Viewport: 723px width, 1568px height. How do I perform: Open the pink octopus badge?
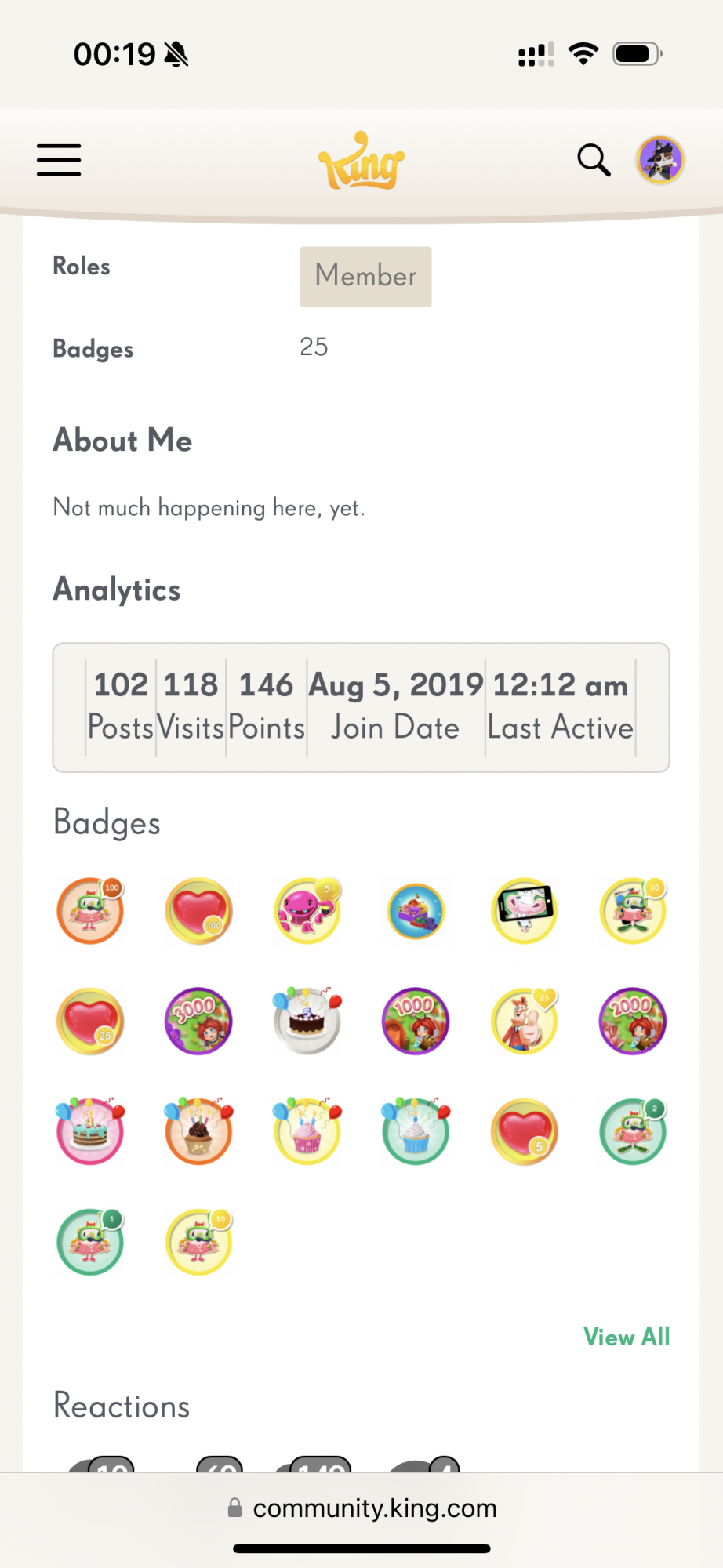307,911
